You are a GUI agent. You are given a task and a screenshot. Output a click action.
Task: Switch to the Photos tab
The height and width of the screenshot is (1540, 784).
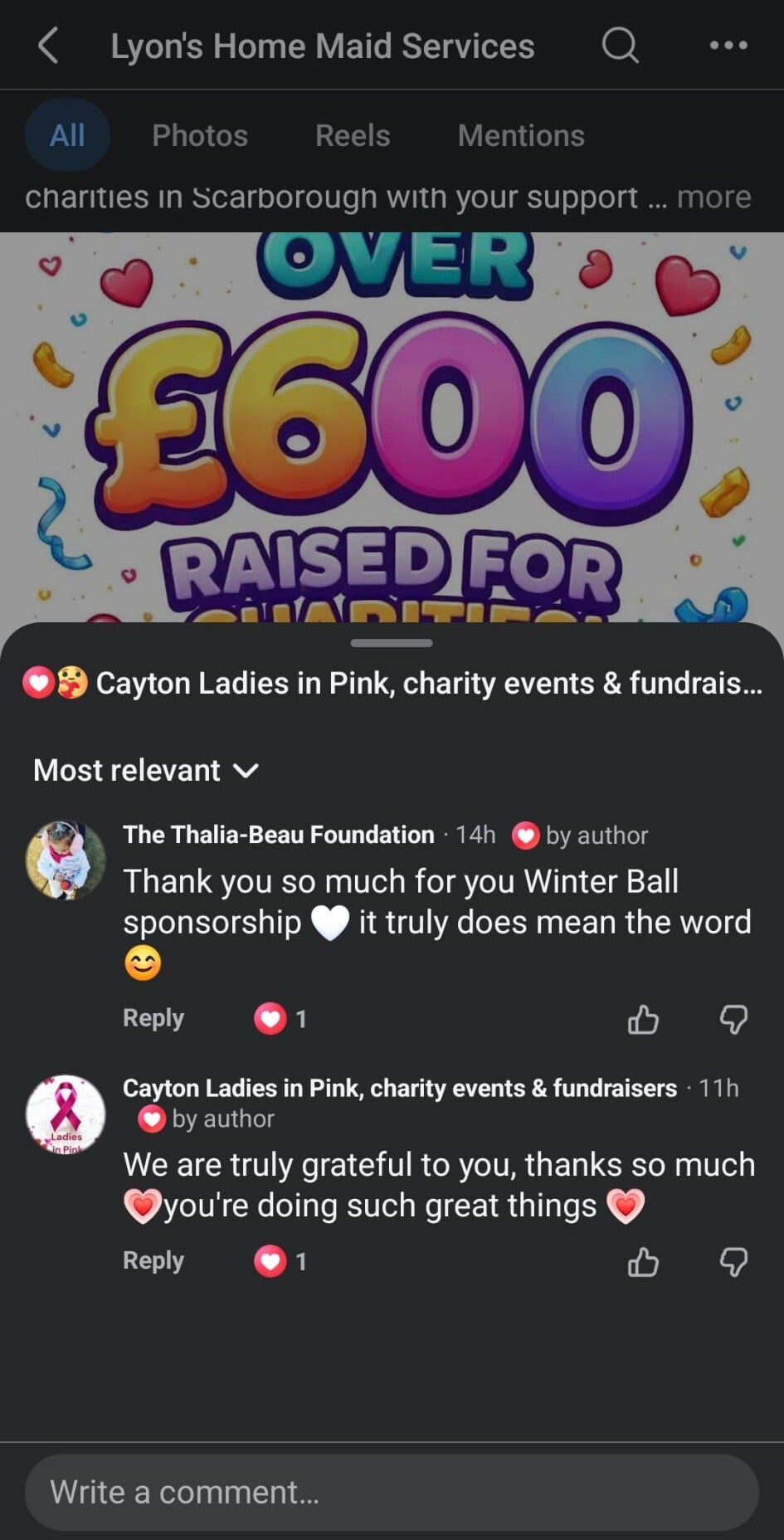coord(200,135)
